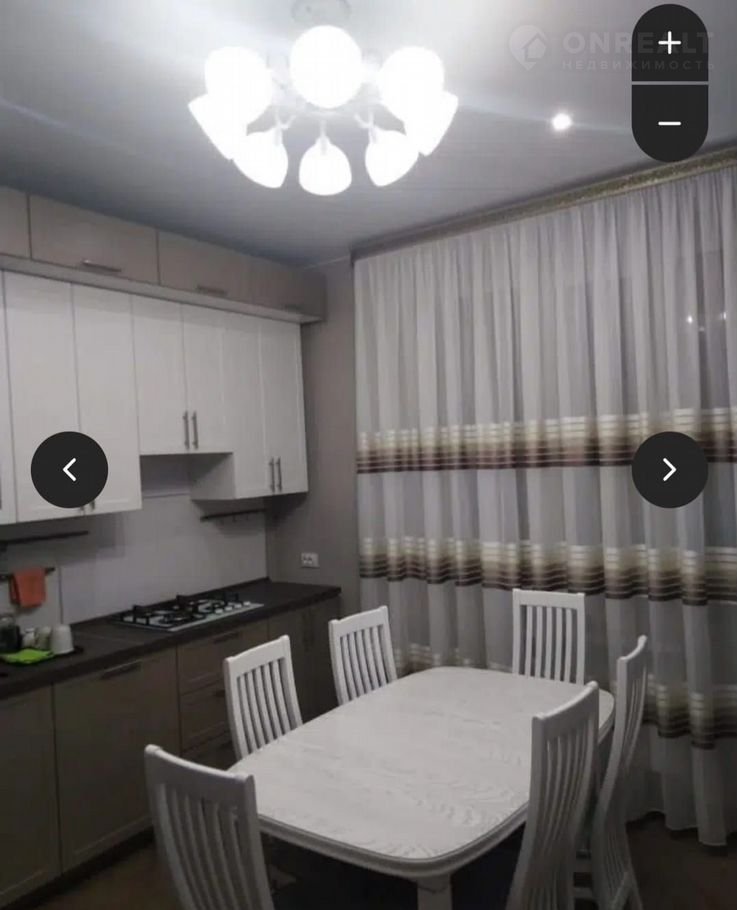737x910 pixels.
Task: Go to the previous photo
Action: 69,469
